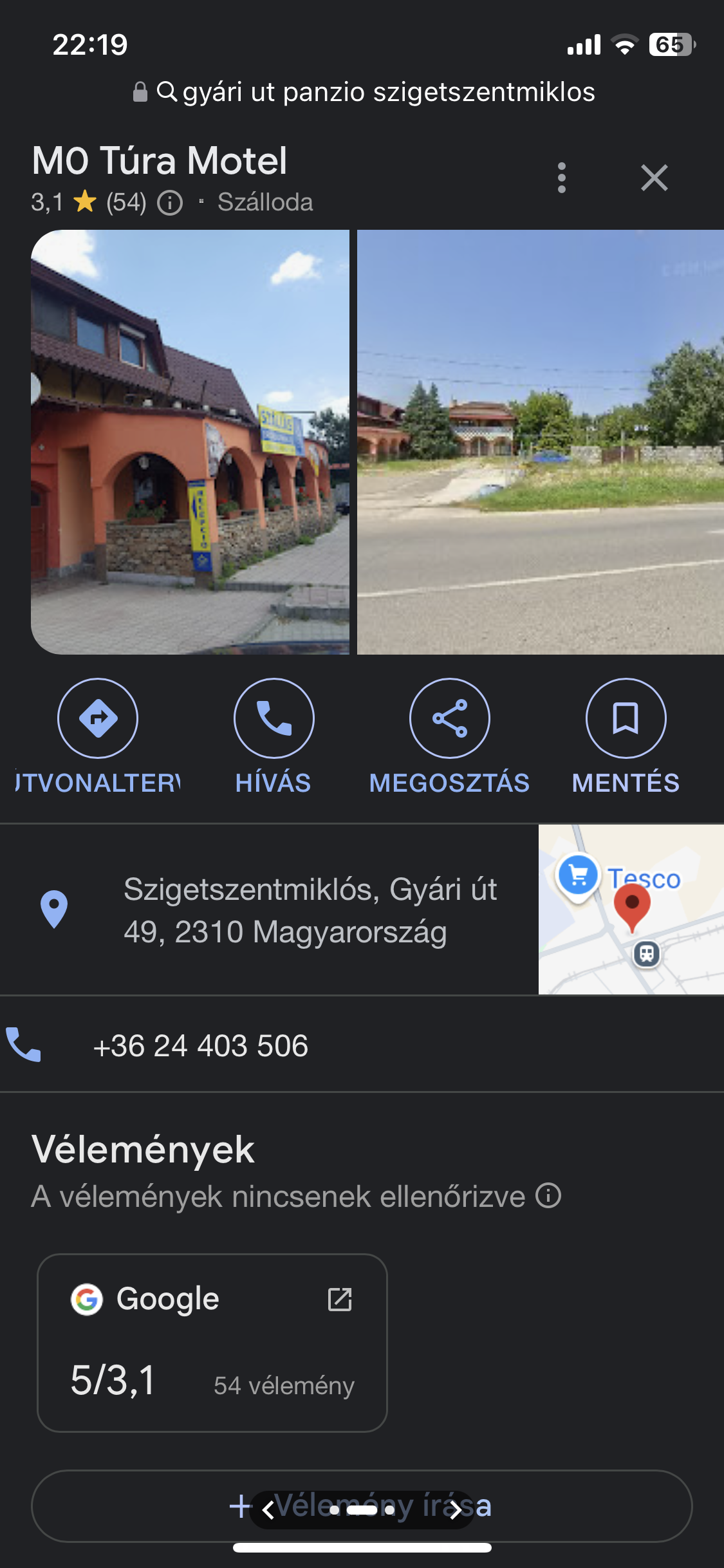
Task: Share the place via Megosztás
Action: tap(449, 718)
